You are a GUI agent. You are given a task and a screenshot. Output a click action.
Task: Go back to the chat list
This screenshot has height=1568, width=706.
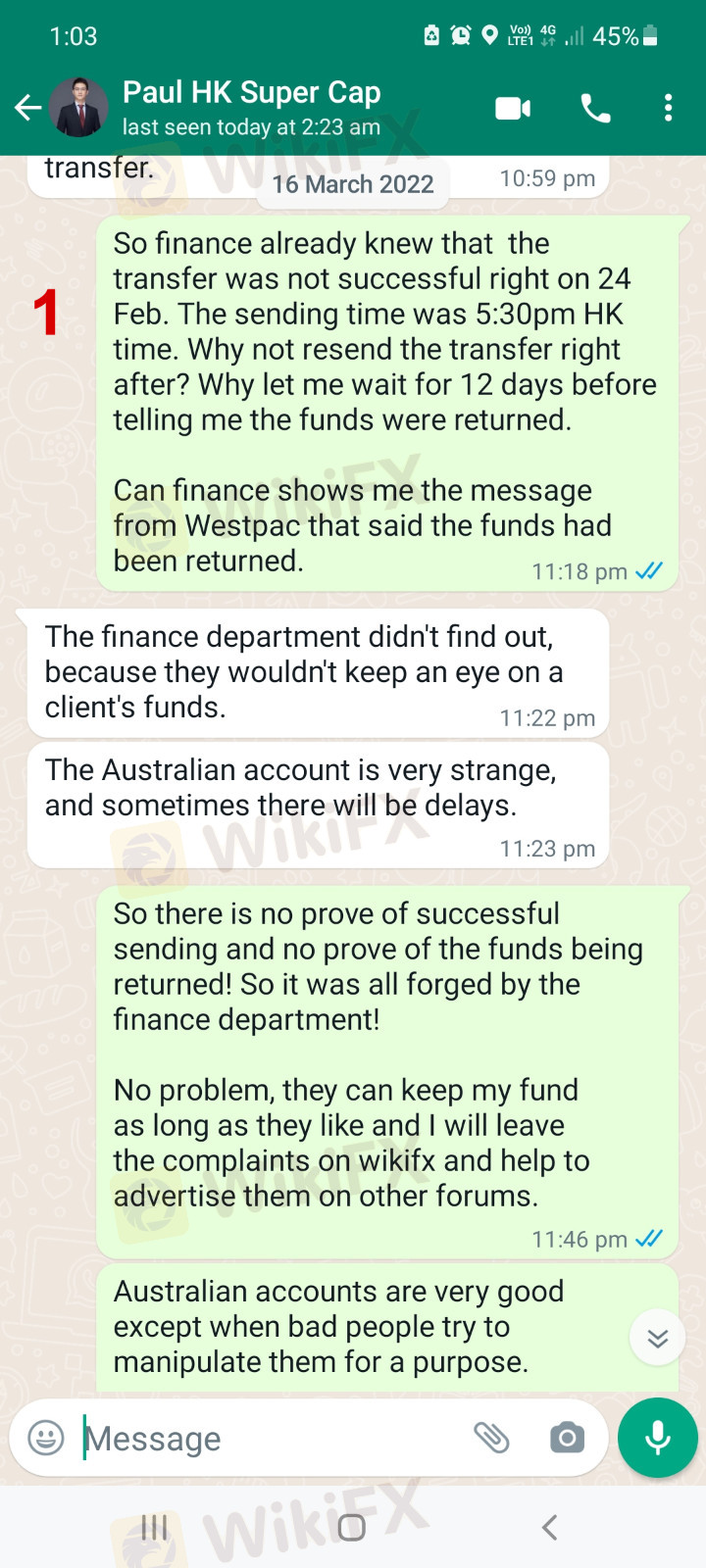[x=27, y=108]
